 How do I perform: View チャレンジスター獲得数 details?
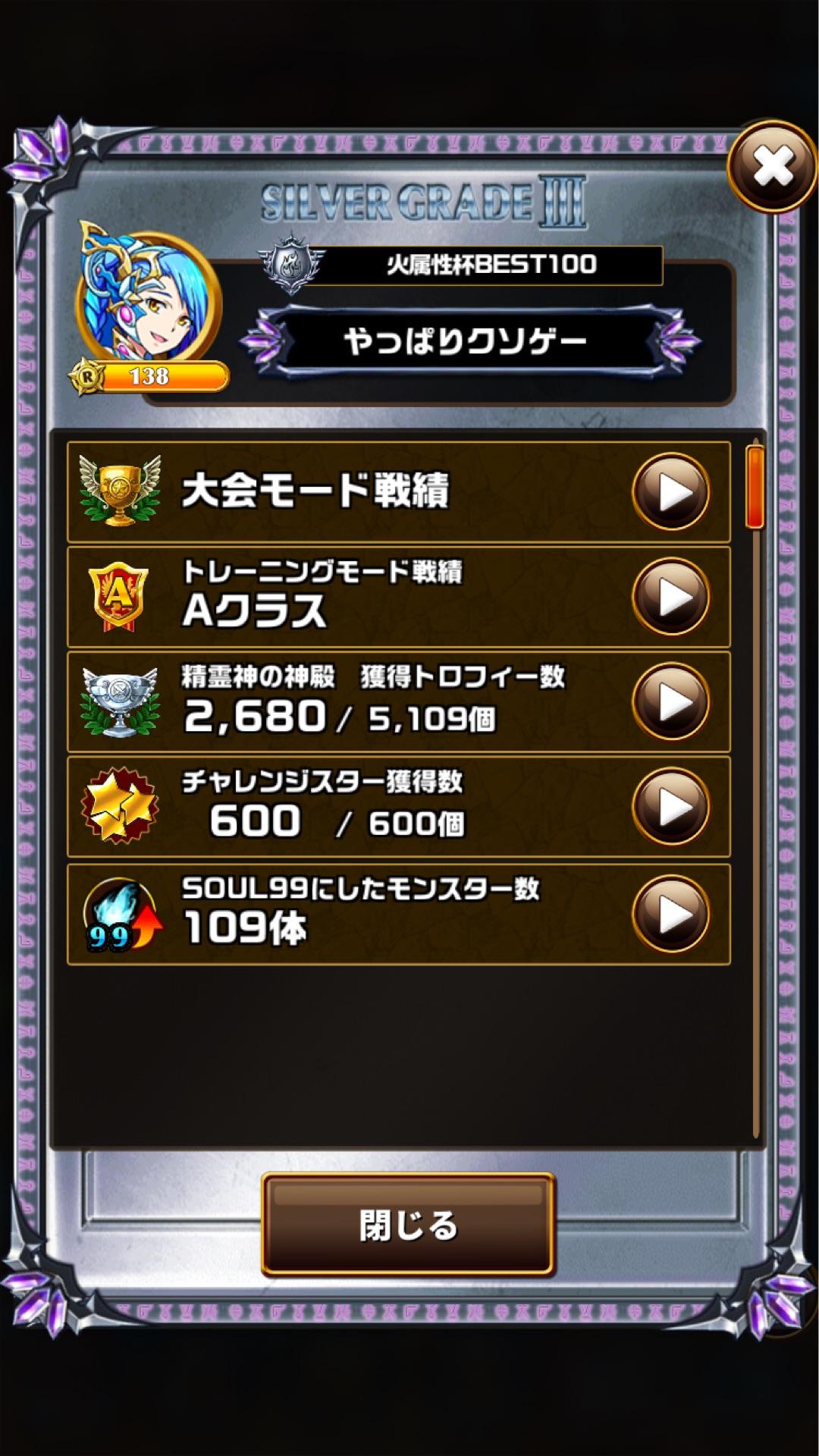pyautogui.click(x=670, y=806)
